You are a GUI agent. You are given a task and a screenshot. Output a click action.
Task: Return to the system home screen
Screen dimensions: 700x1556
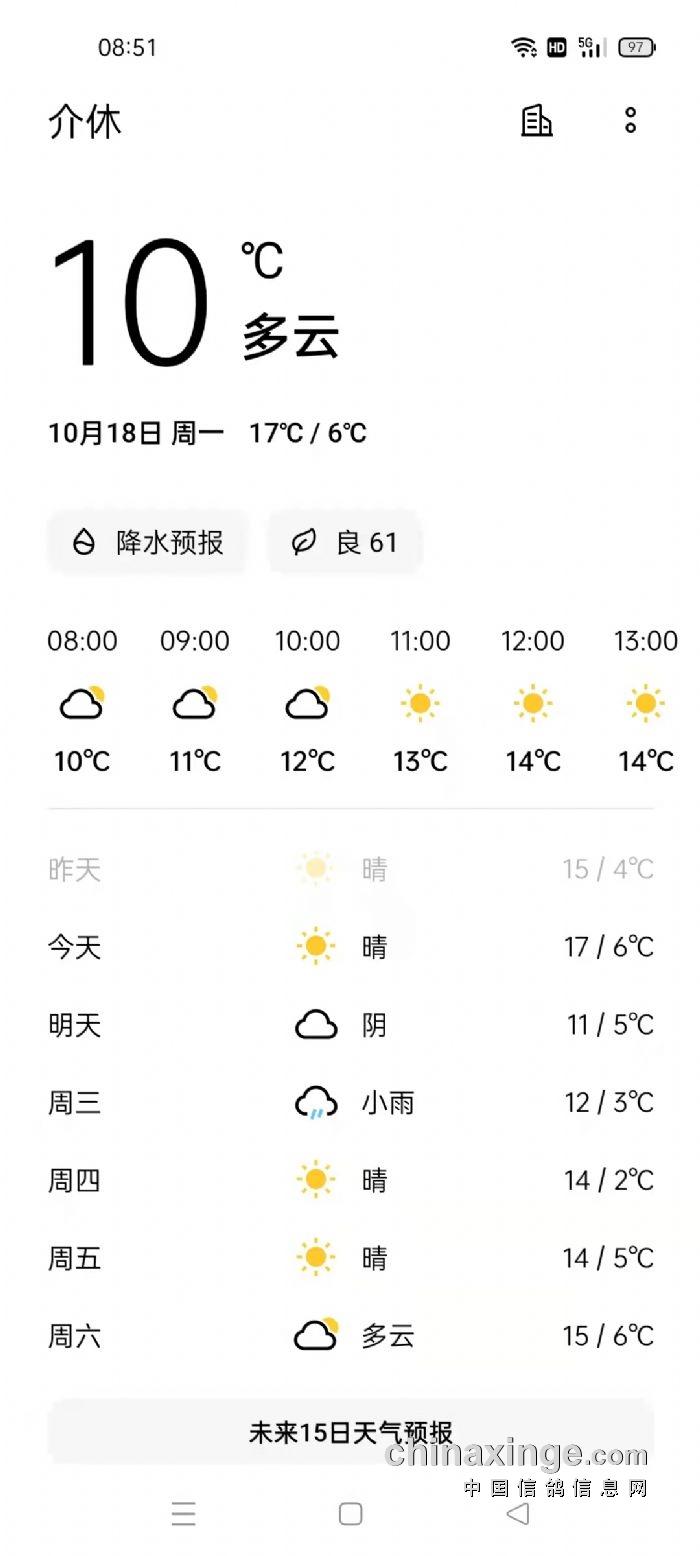[x=350, y=1514]
